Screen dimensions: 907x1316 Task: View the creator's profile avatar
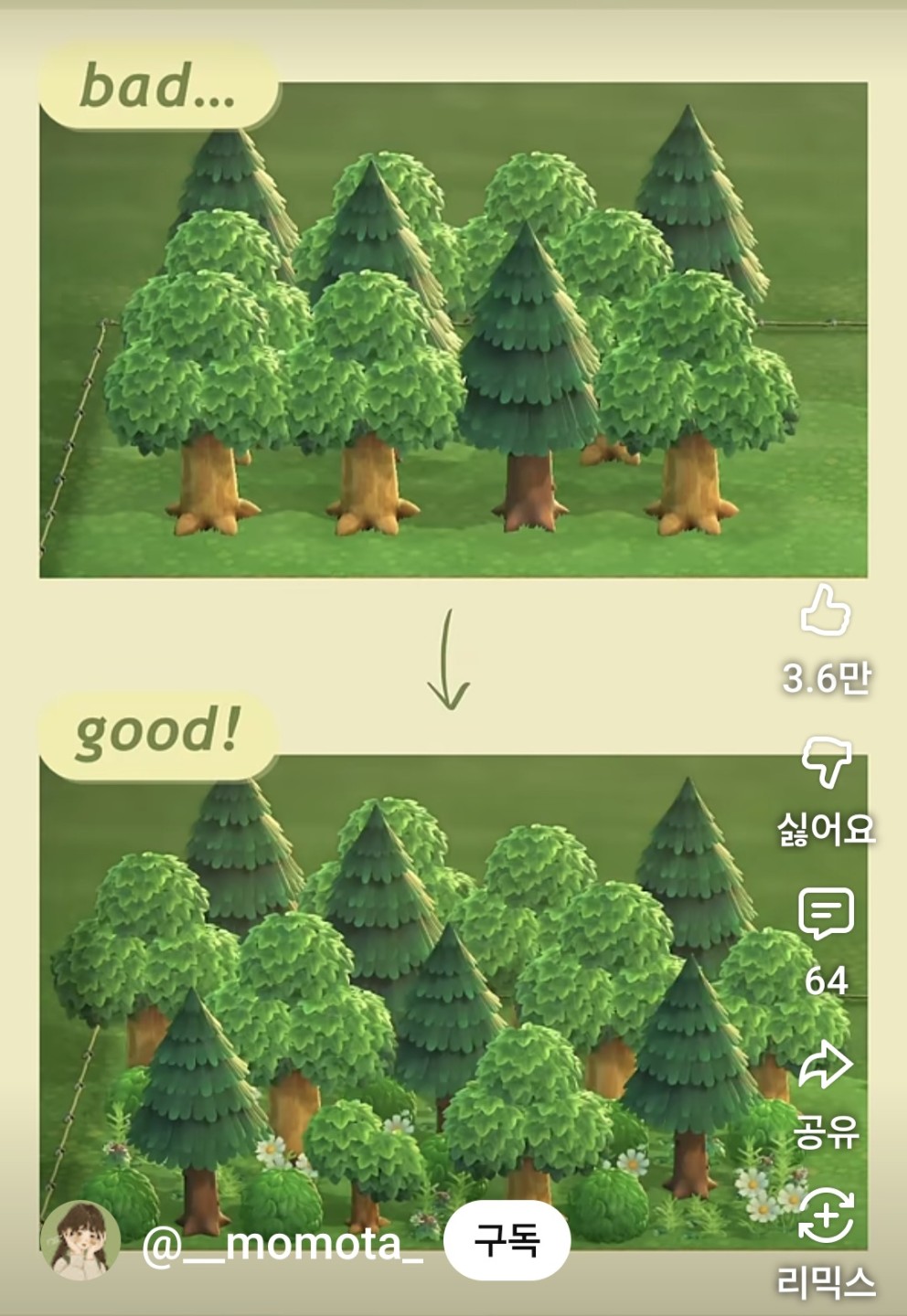(x=80, y=1240)
